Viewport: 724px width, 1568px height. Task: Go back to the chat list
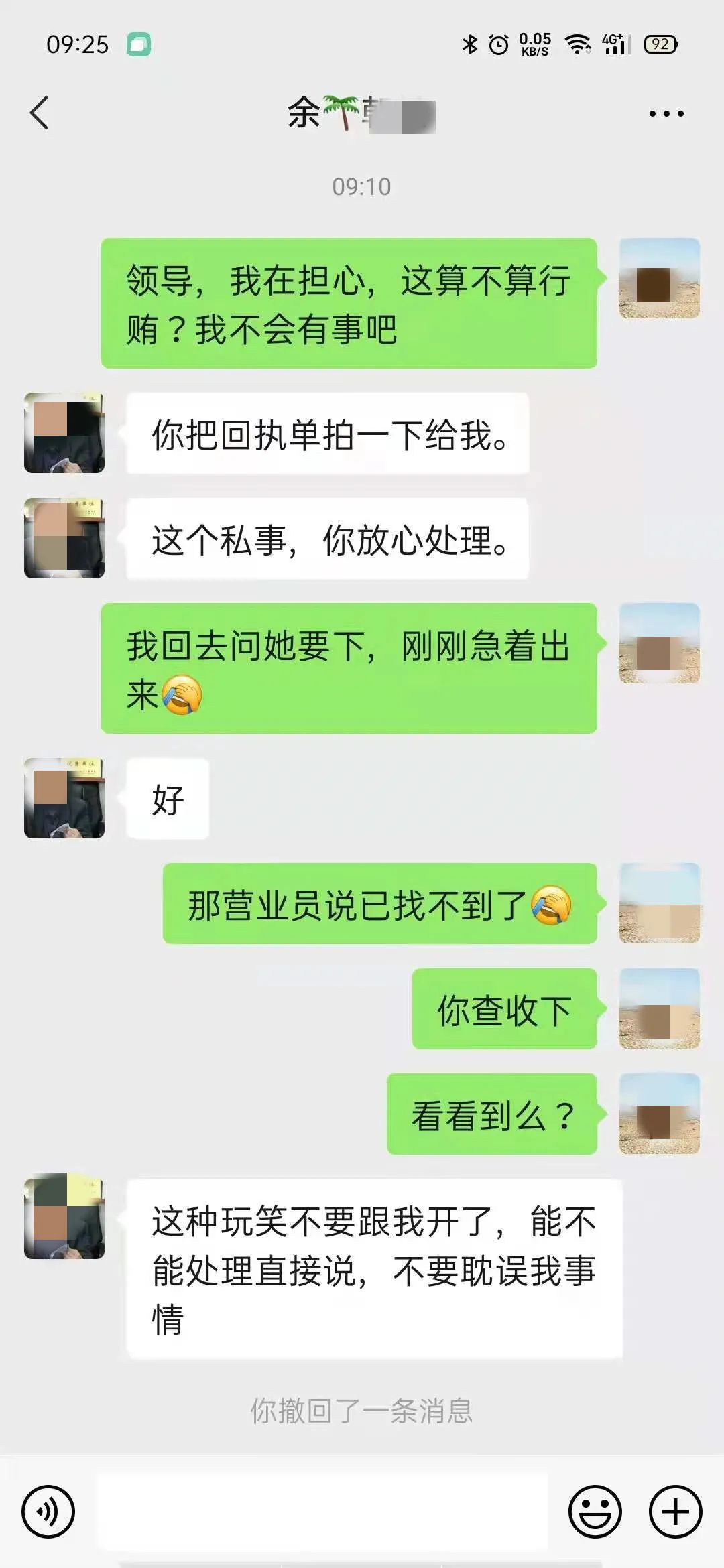(x=40, y=113)
